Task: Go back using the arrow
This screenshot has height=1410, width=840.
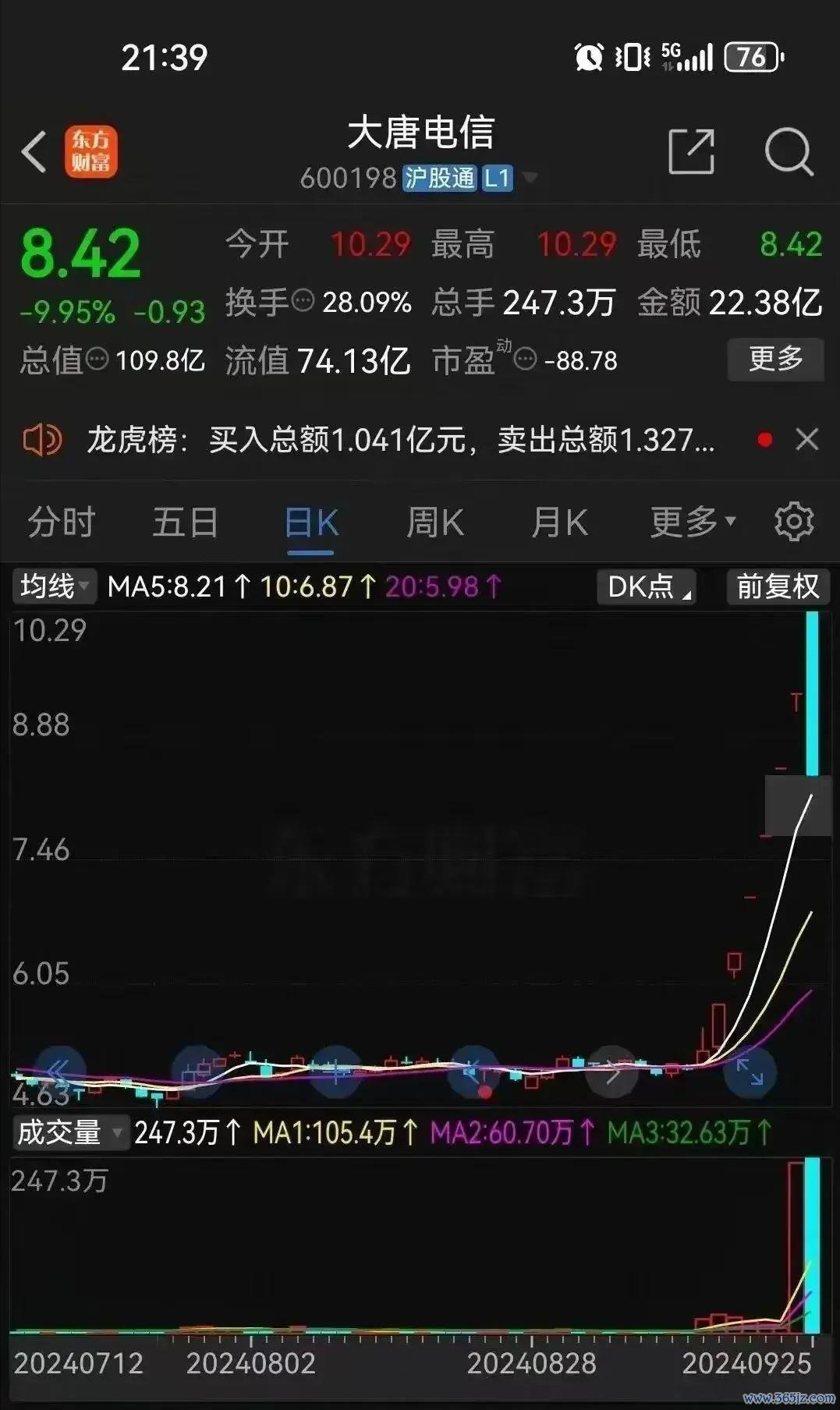Action: click(x=34, y=151)
